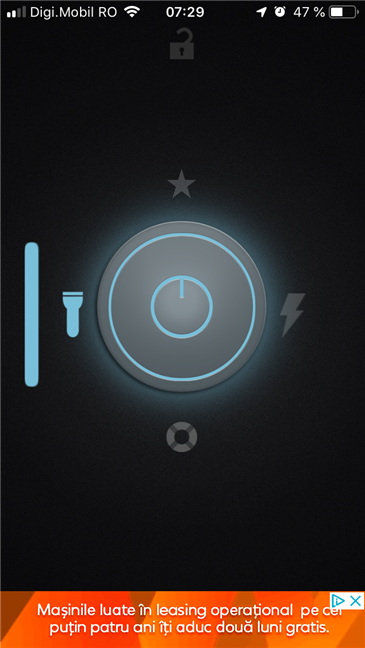This screenshot has width=365, height=648.
Task: Select the lifebuoy SOS mode icon
Action: point(182,437)
